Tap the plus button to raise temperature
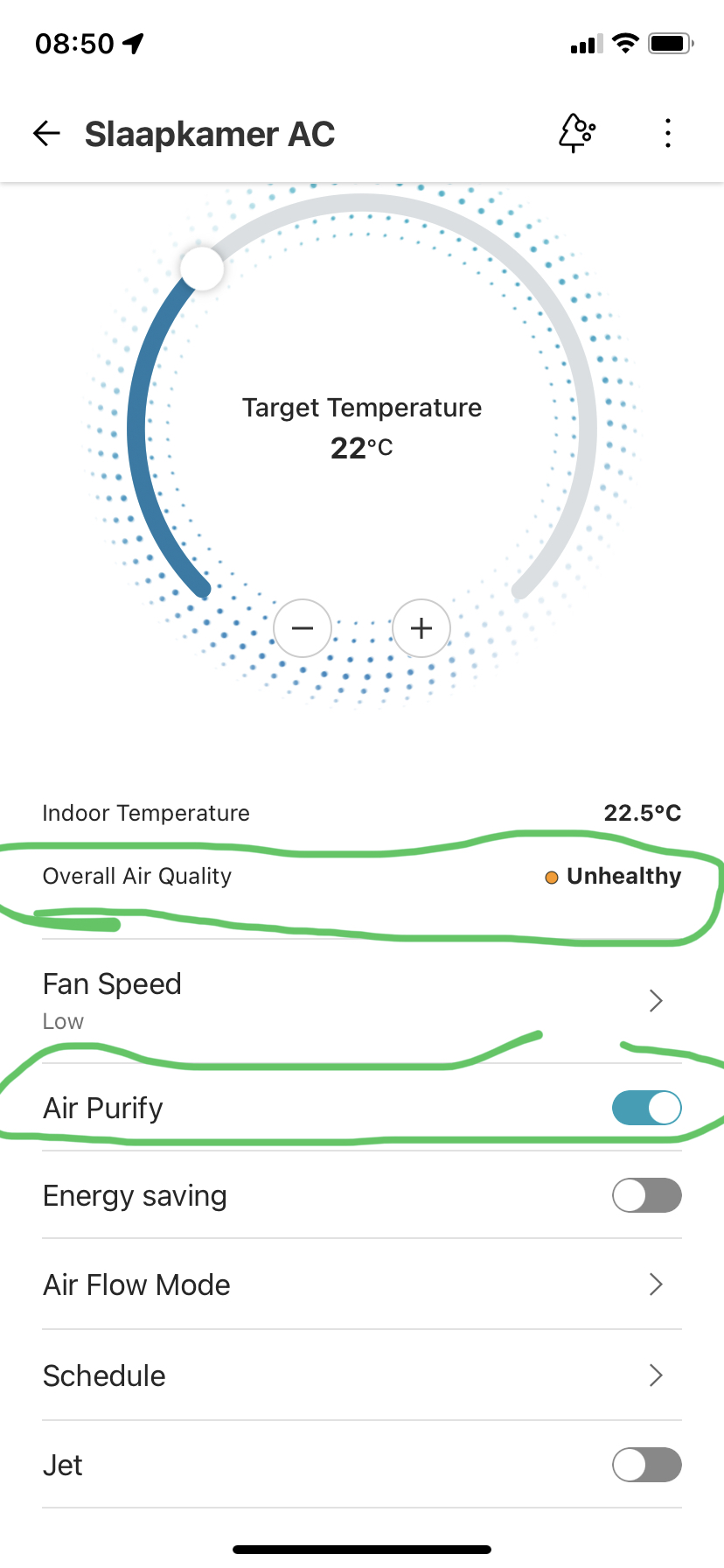This screenshot has width=724, height=1568. pos(421,628)
